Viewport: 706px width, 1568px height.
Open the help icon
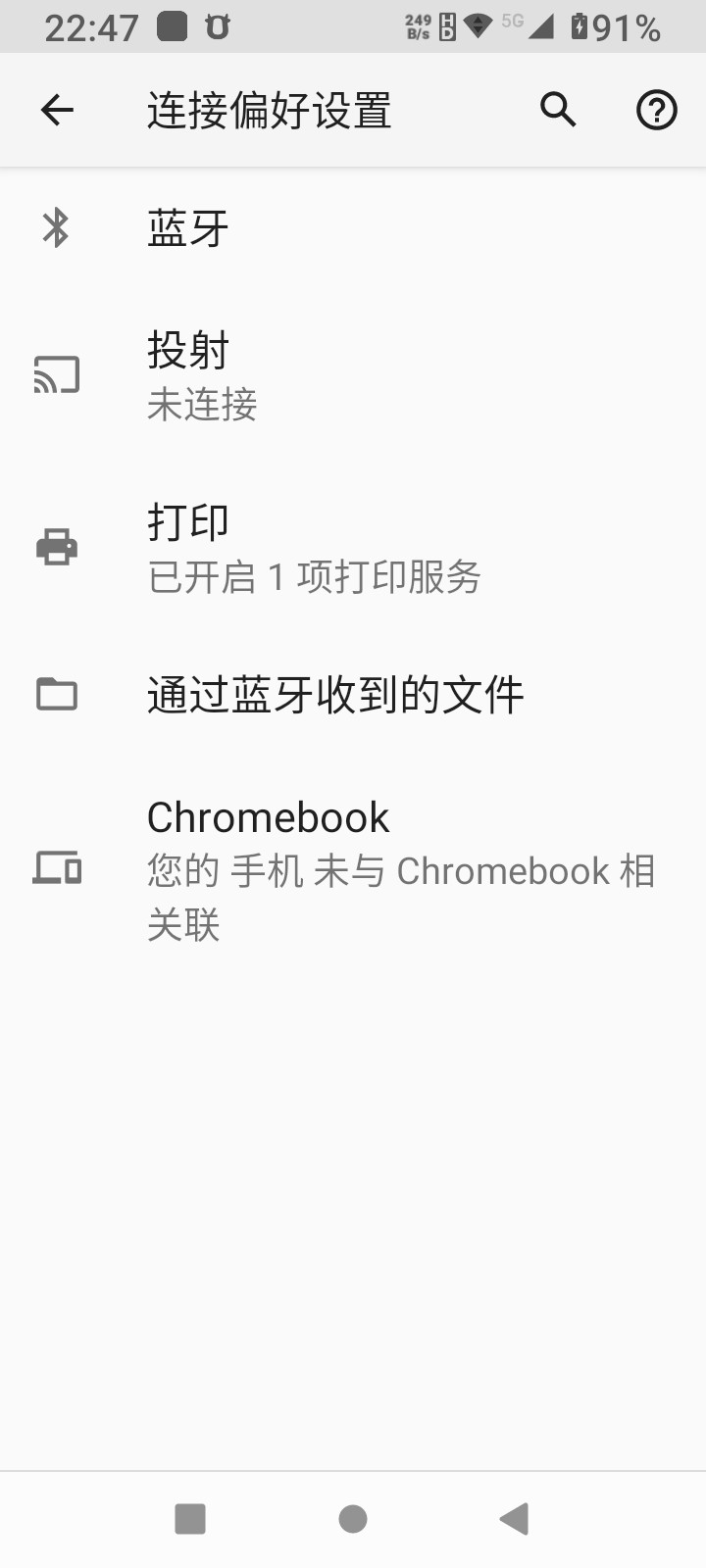(656, 110)
